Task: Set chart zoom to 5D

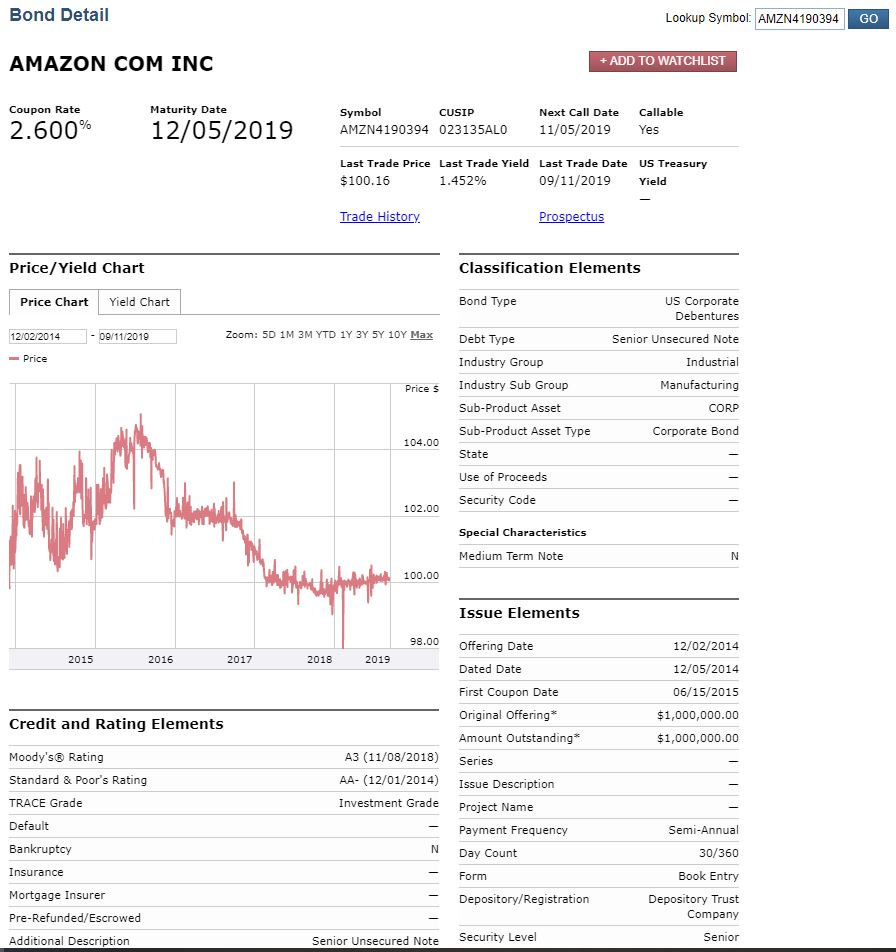Action: [267, 335]
